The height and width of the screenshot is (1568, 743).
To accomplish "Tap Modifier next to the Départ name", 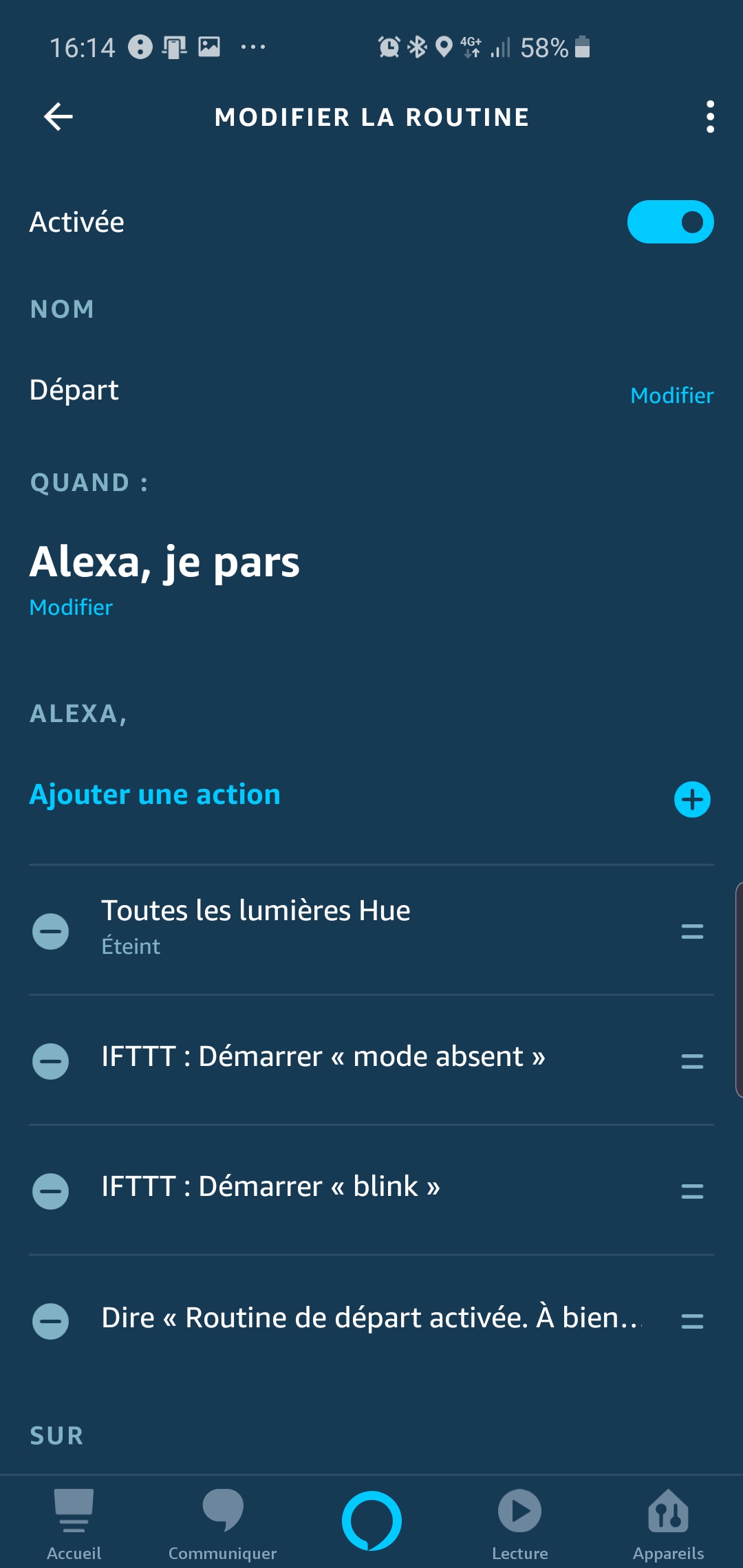I will point(671,395).
